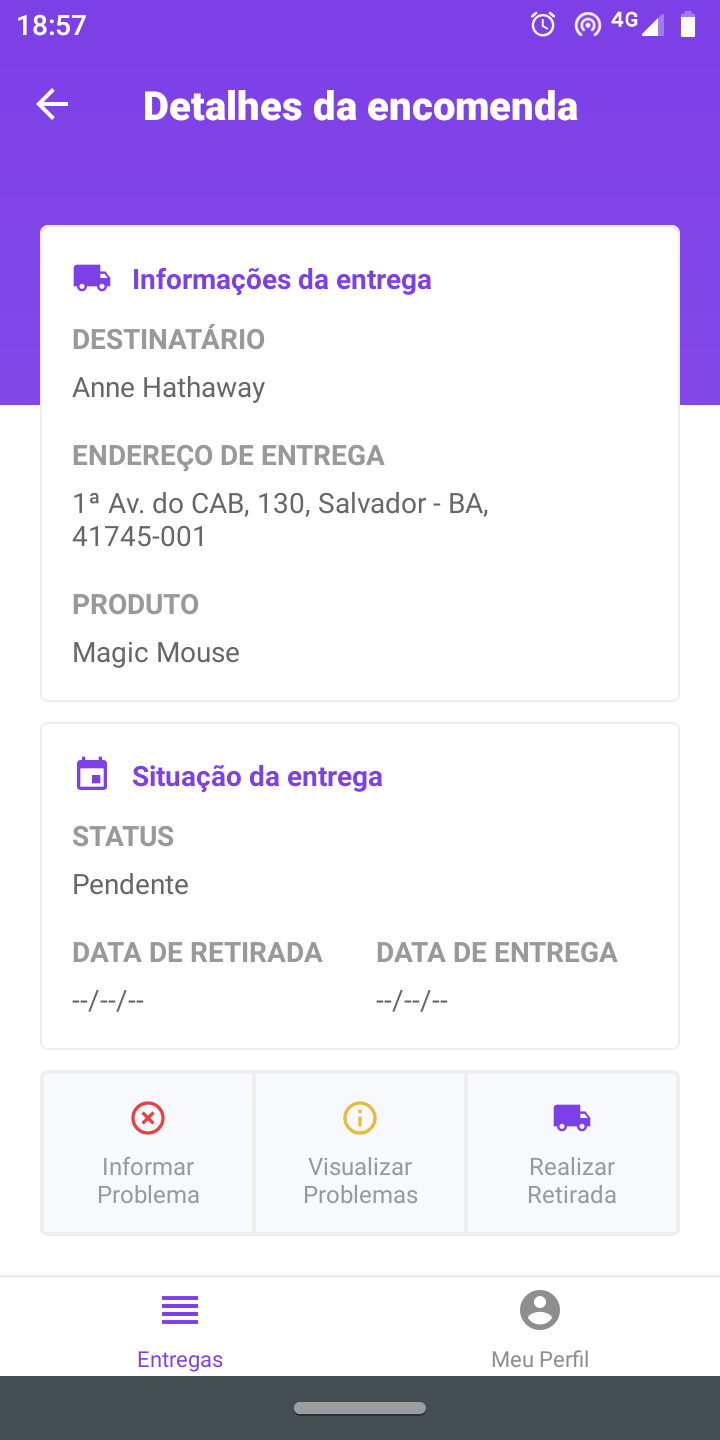Select Realizar Retirada
Viewport: 720px width, 1440px height.
(572, 1153)
